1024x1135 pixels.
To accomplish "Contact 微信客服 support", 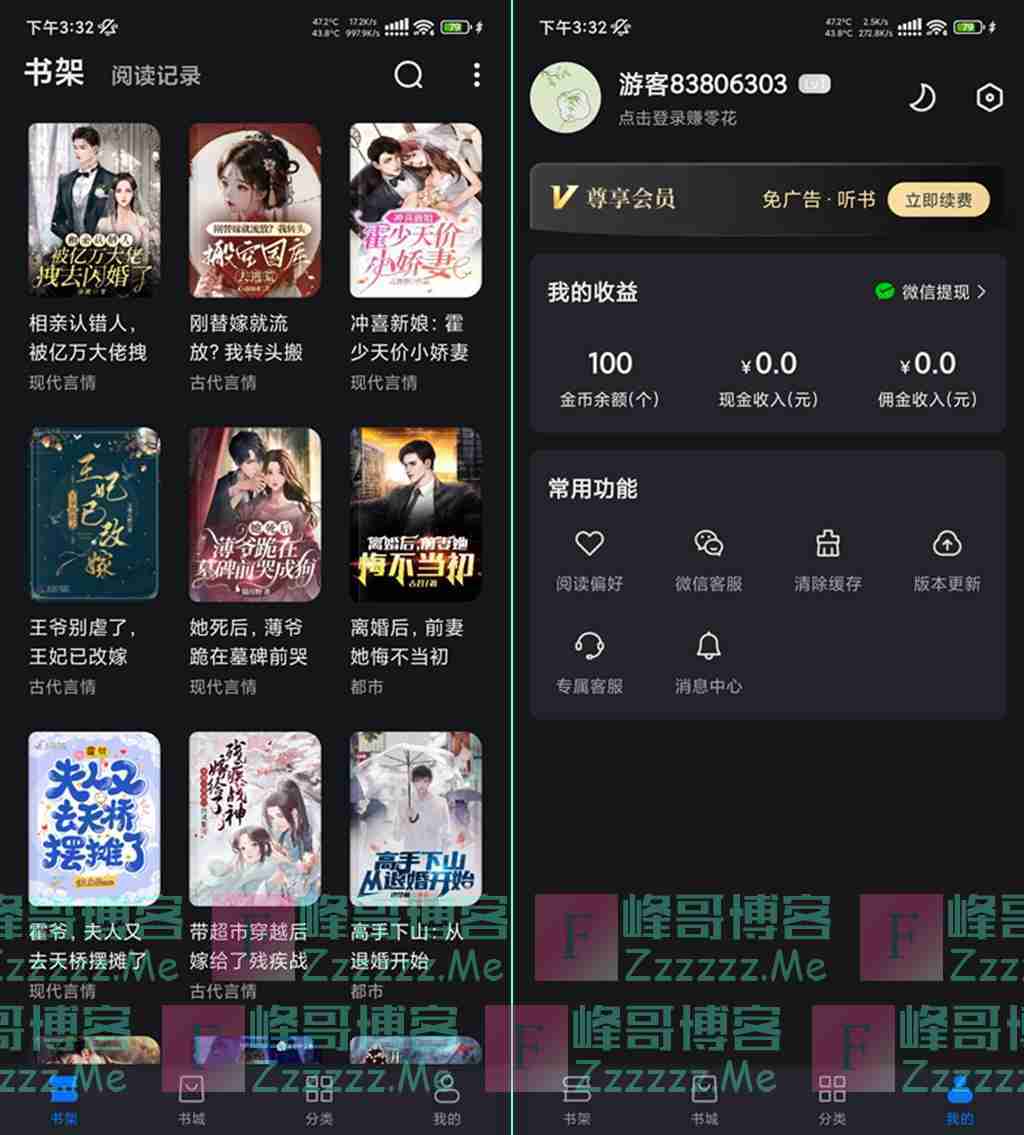I will tap(708, 560).
